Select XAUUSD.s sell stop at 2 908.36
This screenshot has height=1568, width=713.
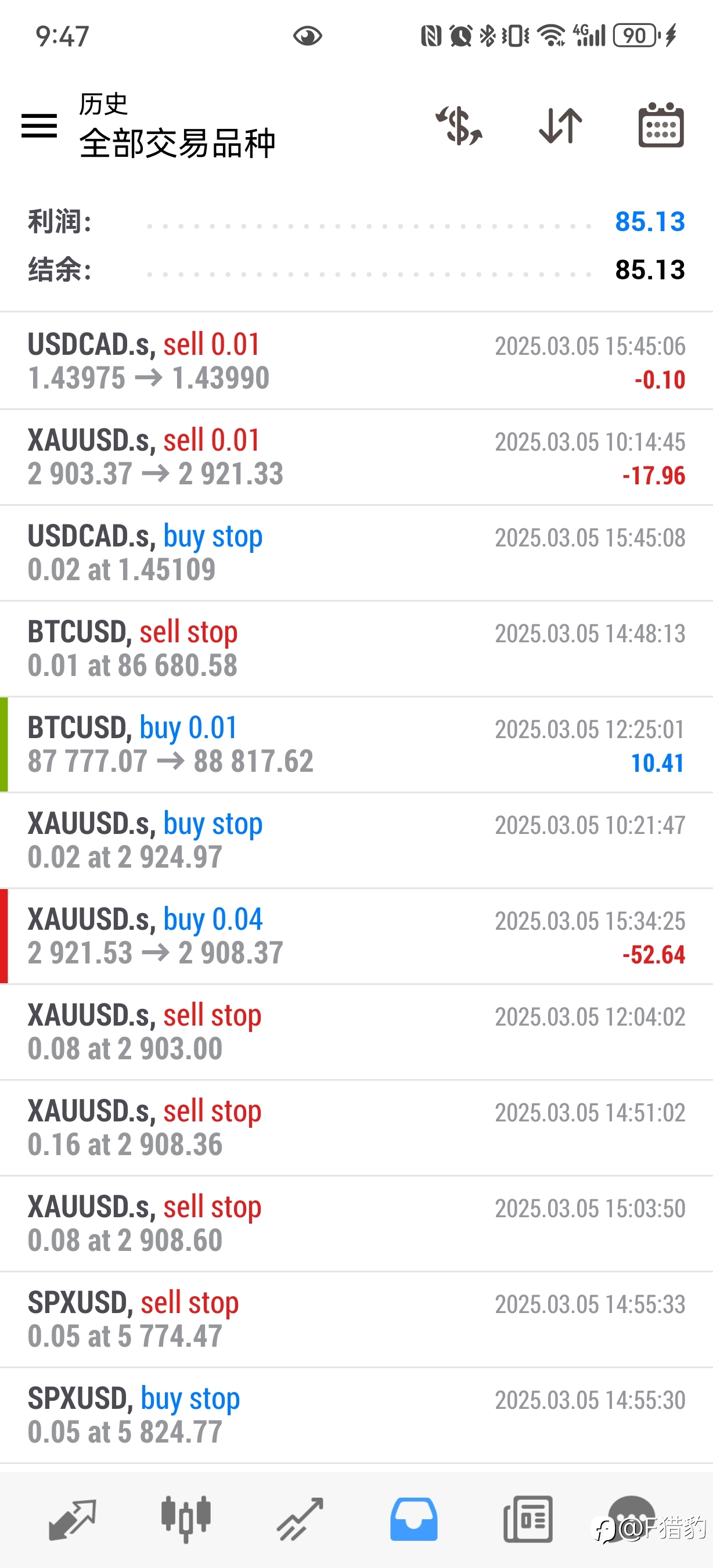coord(356,1128)
